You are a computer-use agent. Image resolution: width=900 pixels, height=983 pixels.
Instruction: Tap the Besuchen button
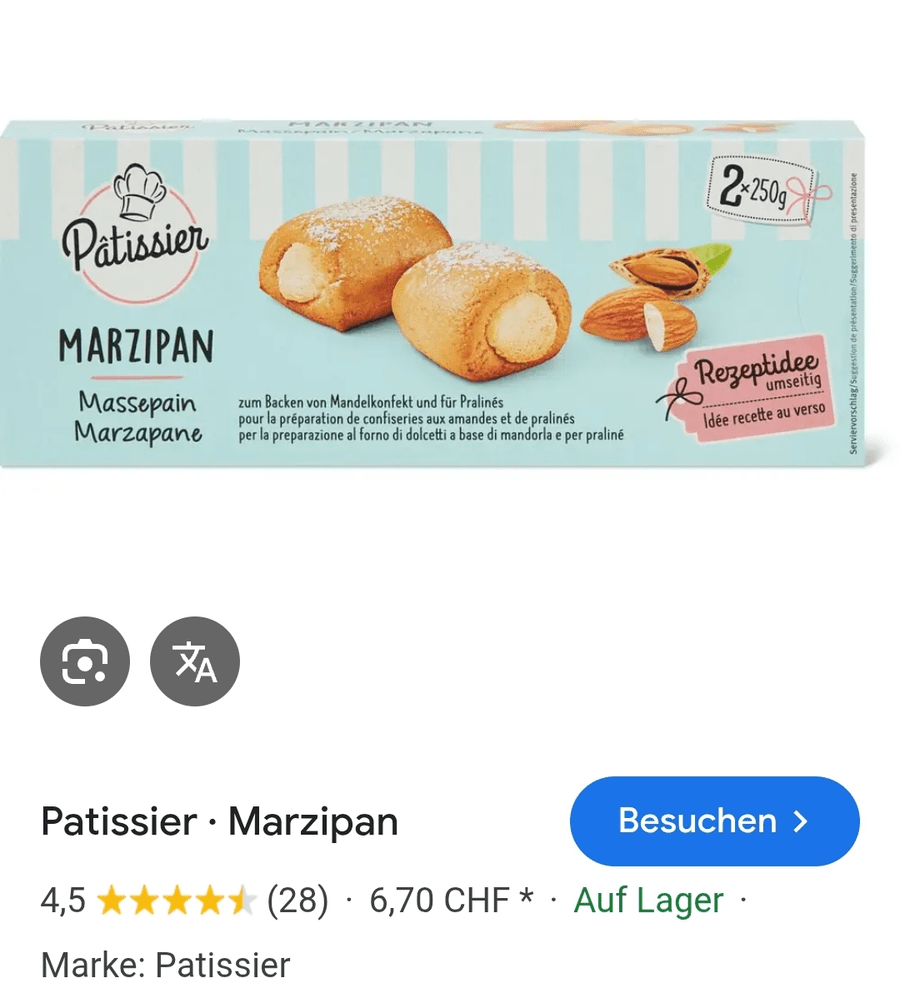coord(714,821)
